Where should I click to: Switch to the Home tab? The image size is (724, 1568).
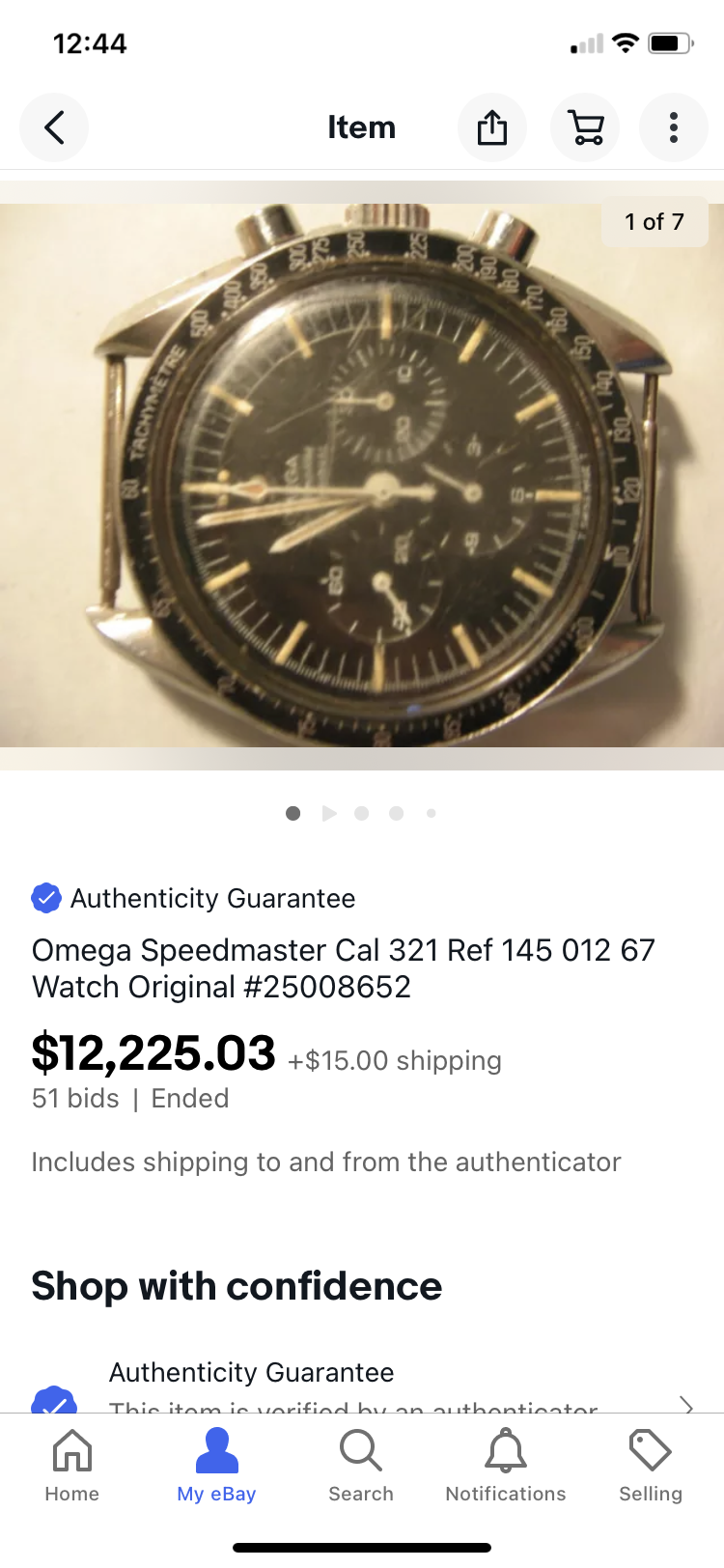(72, 1466)
